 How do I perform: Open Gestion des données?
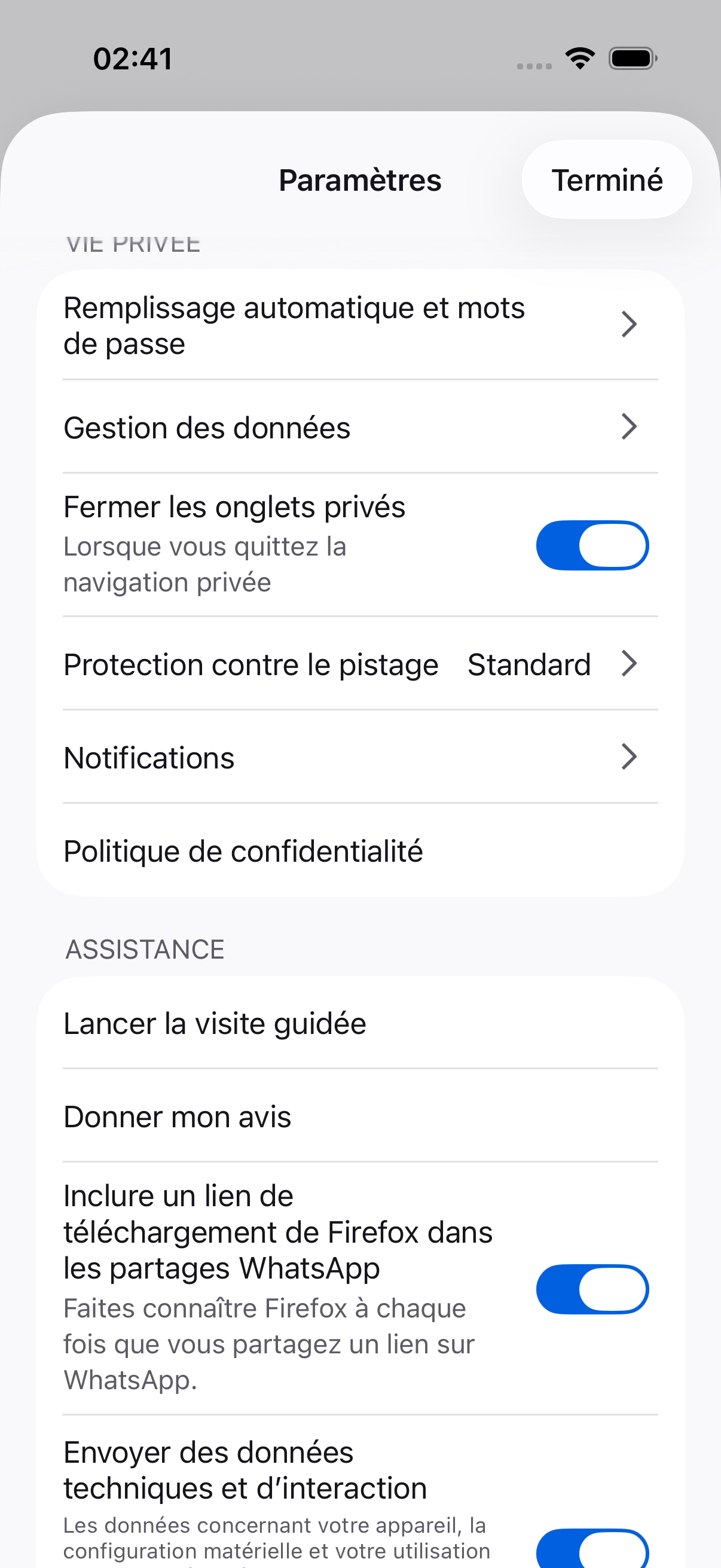click(360, 427)
